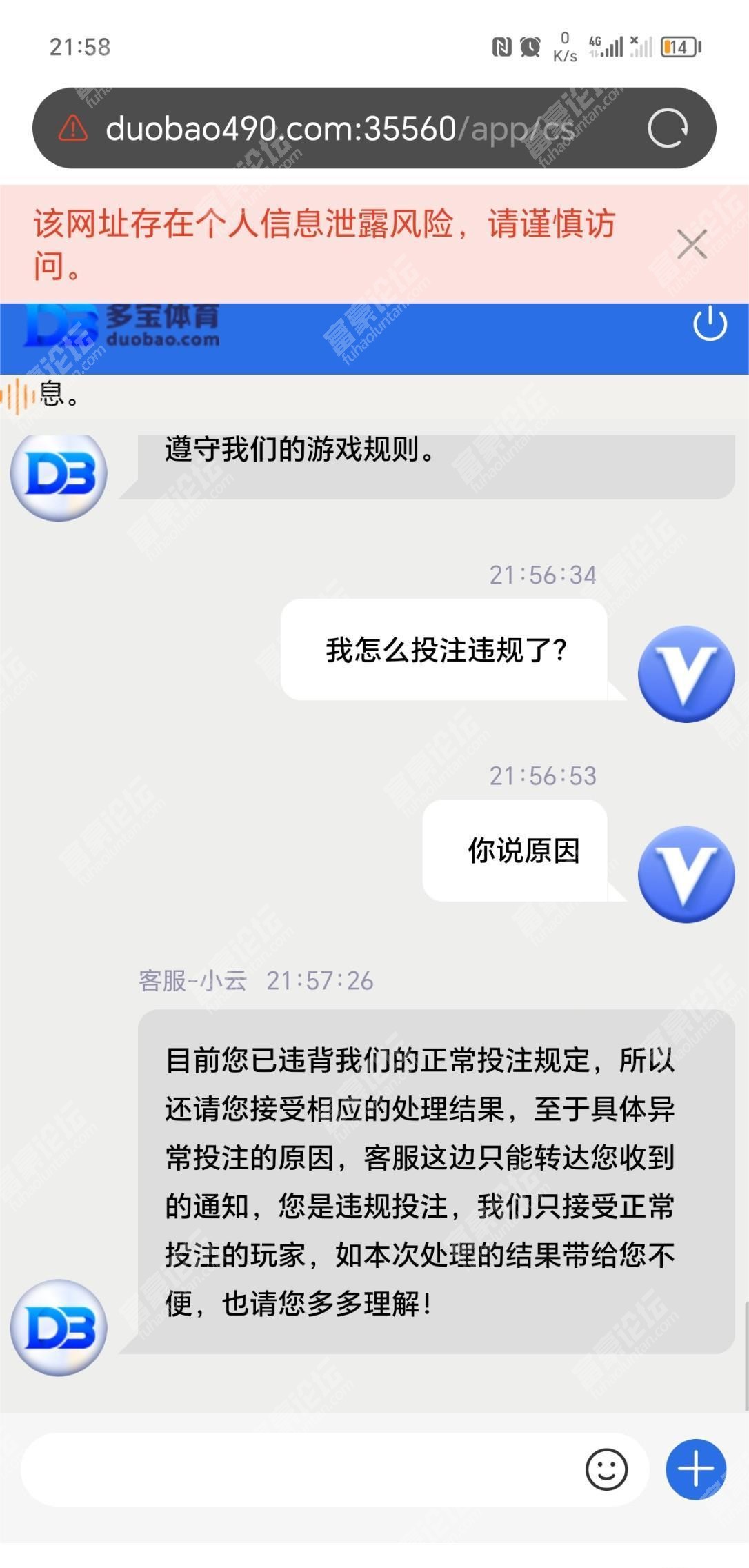Focus the chat message input field

point(297,1470)
